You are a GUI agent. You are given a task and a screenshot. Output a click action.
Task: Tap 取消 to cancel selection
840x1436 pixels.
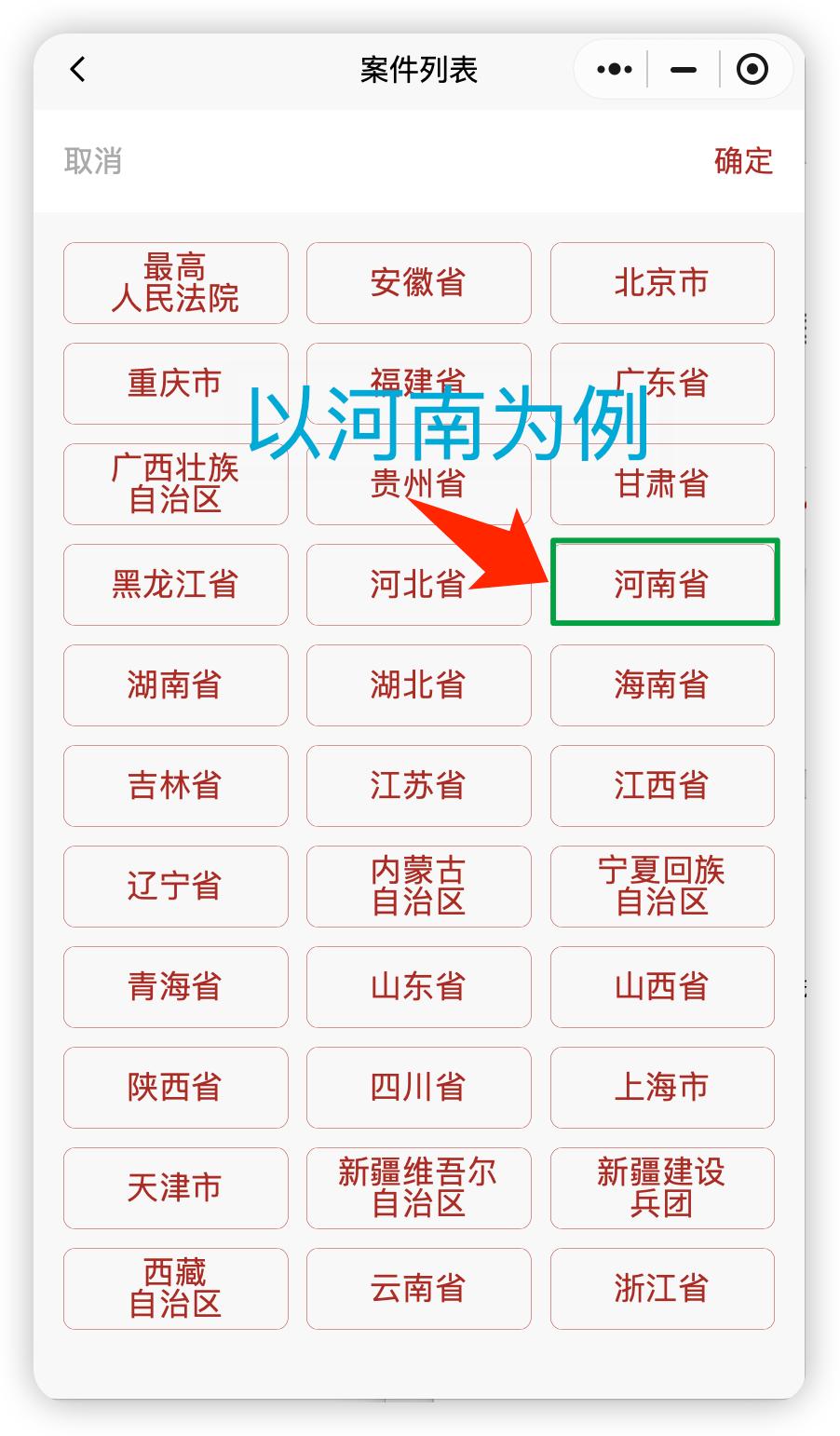pos(89,162)
